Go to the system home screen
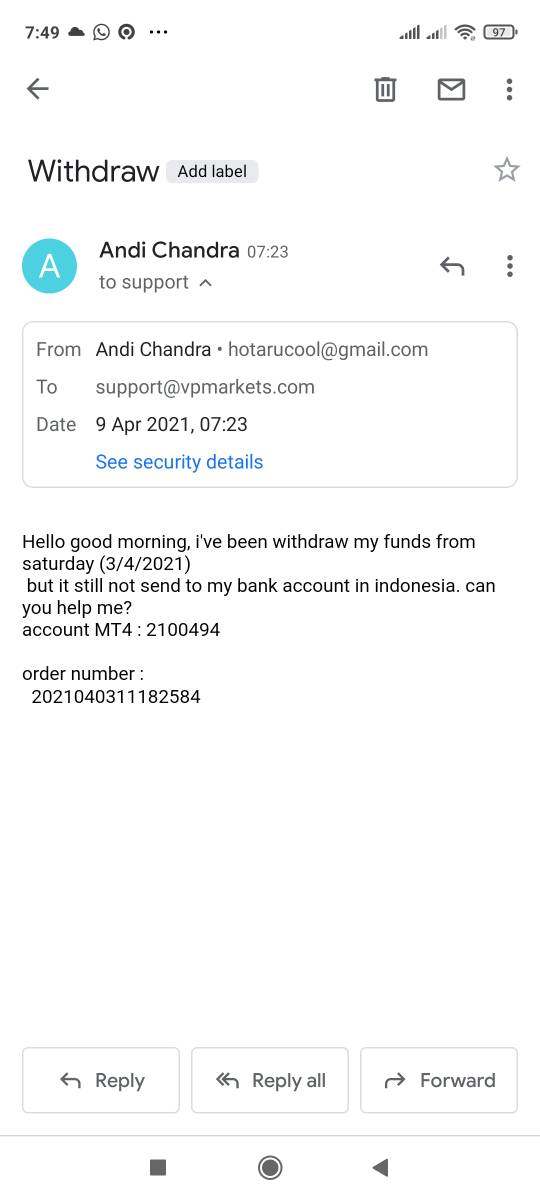The width and height of the screenshot is (540, 1200). coord(270,1167)
